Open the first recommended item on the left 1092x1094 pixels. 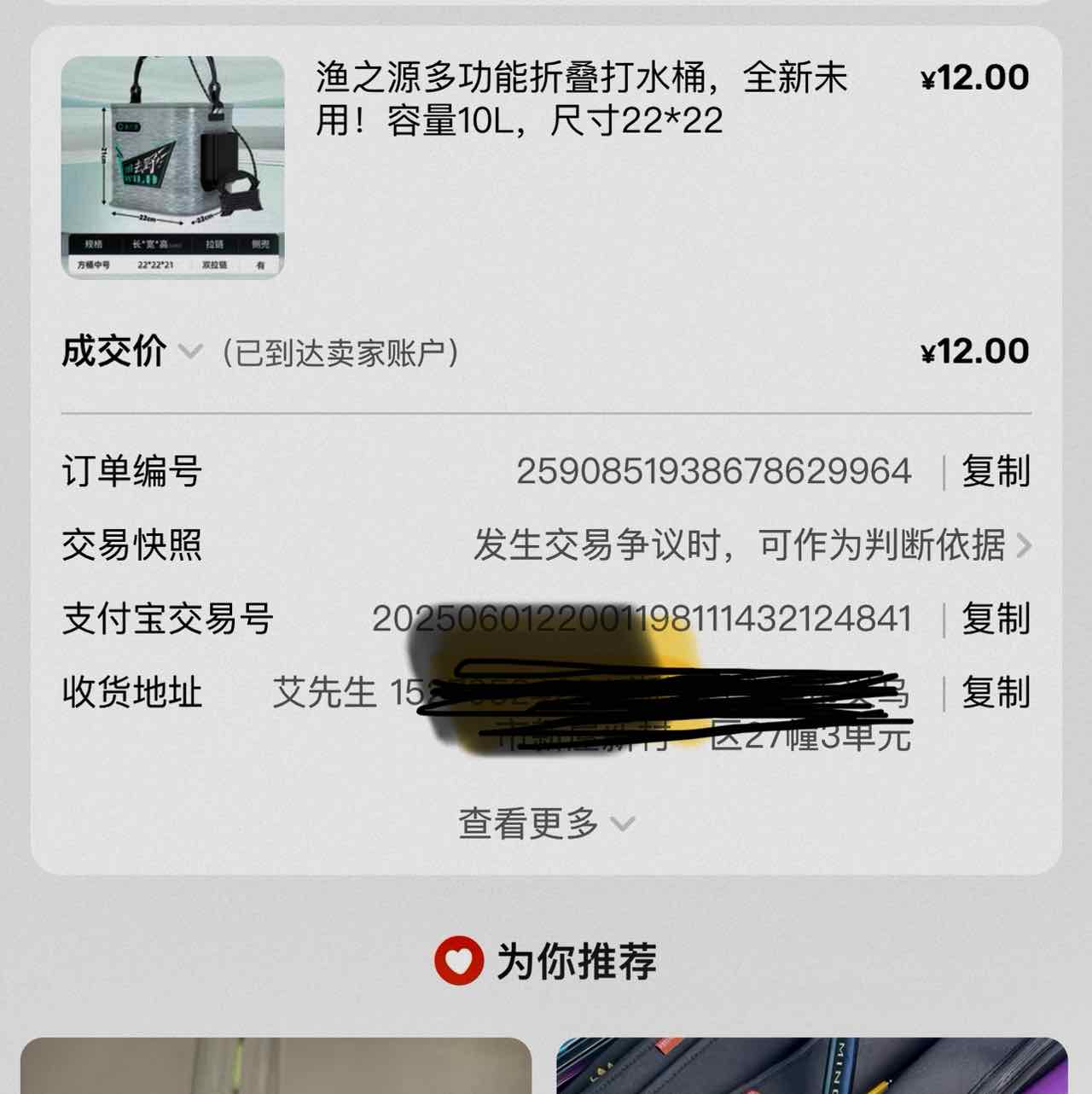click(276, 1066)
